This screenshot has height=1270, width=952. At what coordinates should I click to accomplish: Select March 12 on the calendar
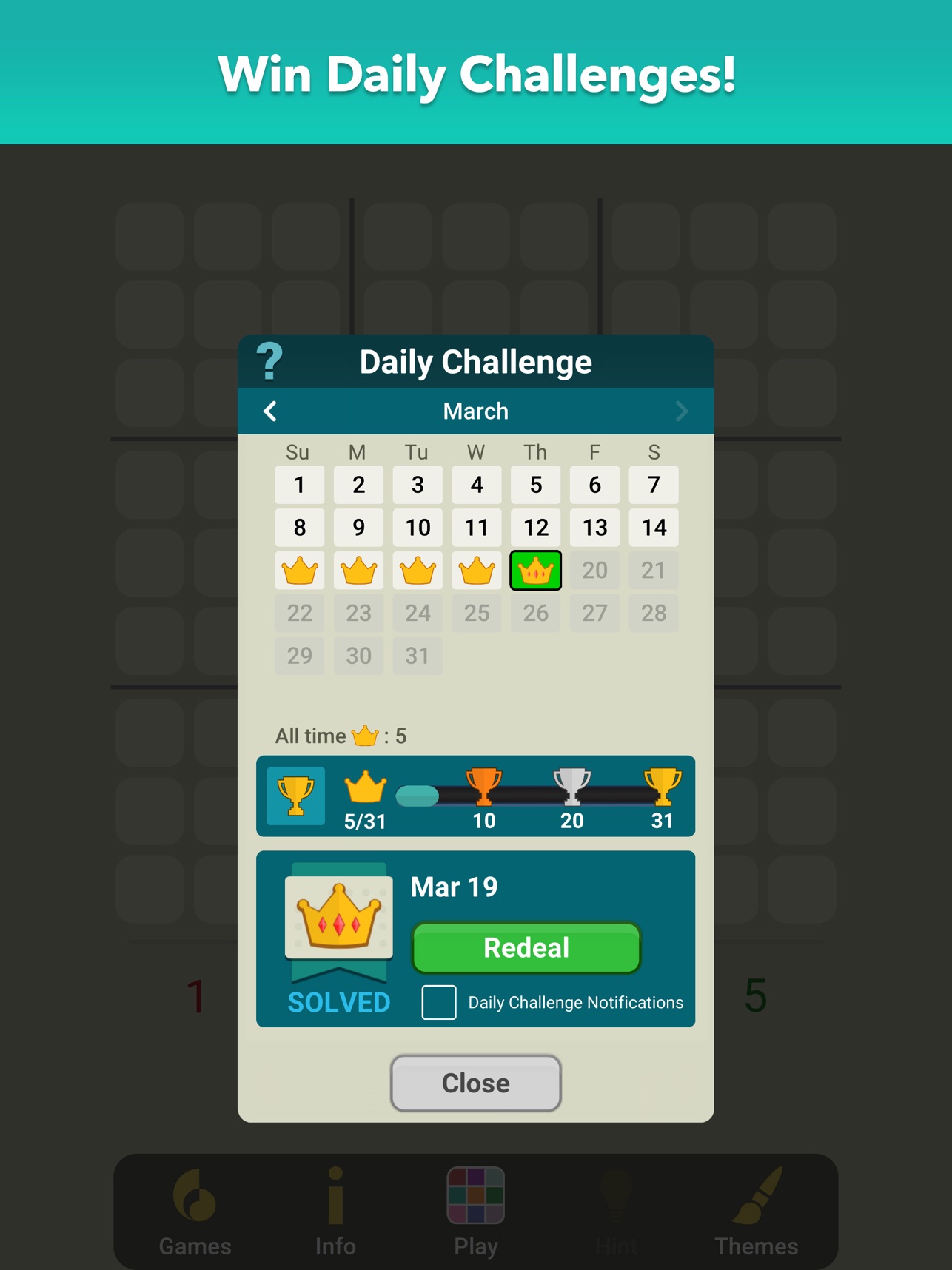click(535, 527)
